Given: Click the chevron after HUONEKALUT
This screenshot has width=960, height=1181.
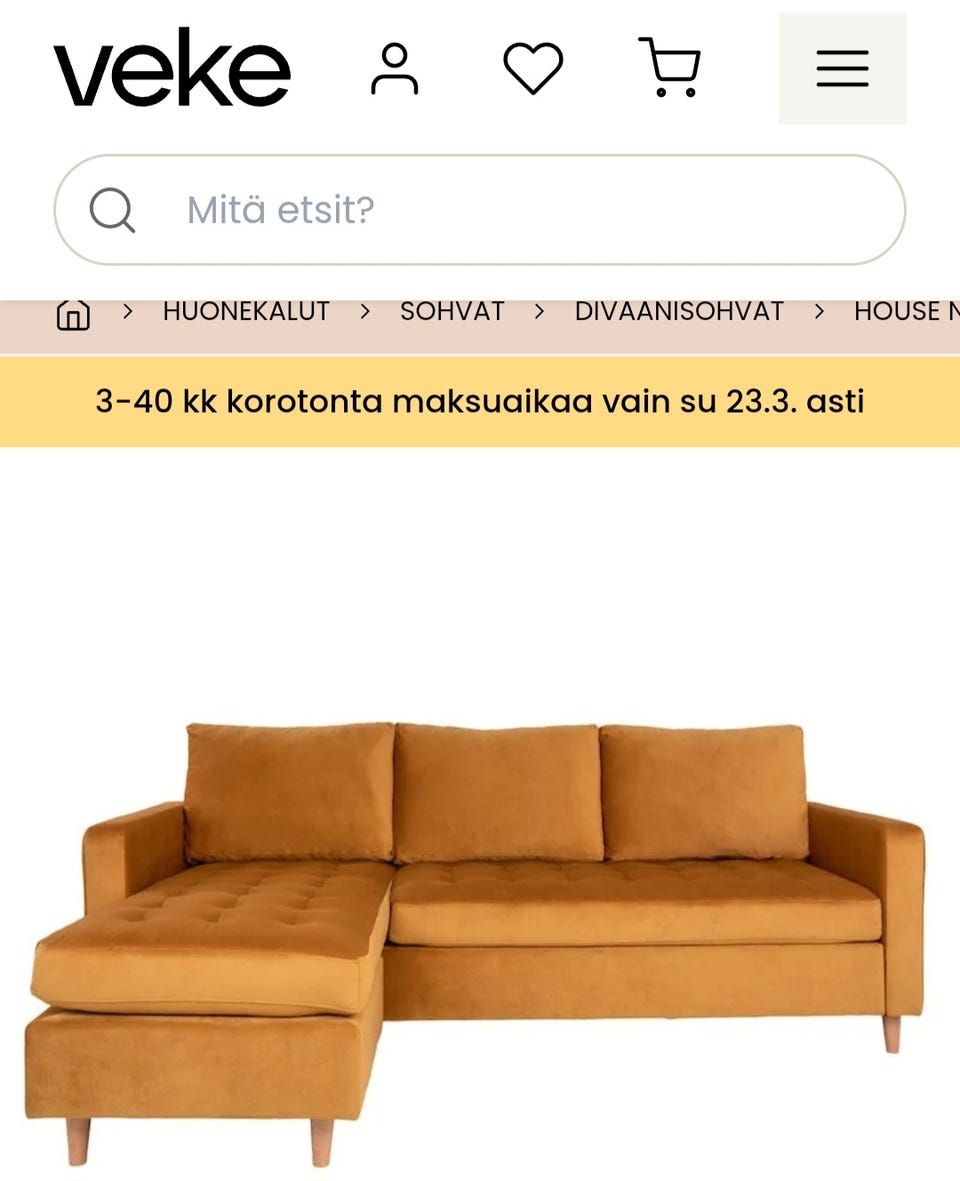Looking at the screenshot, I should 366,311.
